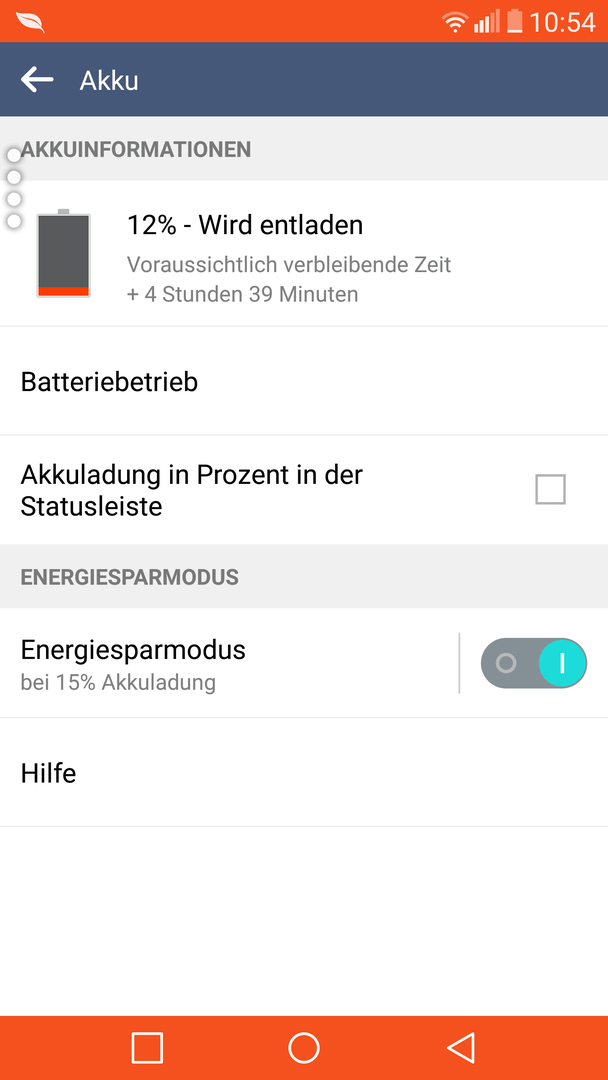This screenshot has width=608, height=1080.
Task: Check Akkuladung in Prozent in der Statusleiste
Action: click(550, 490)
